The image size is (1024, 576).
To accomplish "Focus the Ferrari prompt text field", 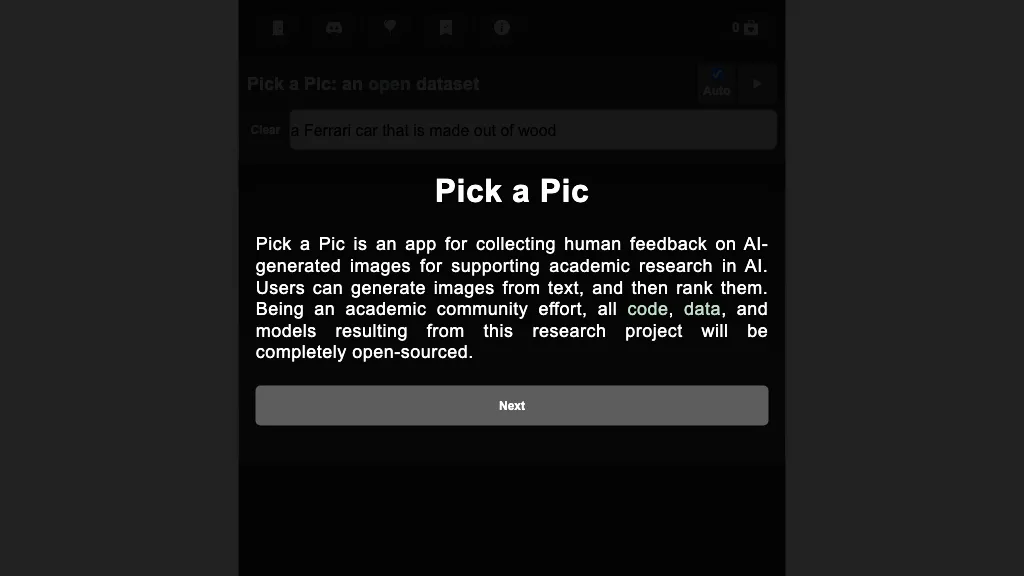I will [532, 130].
